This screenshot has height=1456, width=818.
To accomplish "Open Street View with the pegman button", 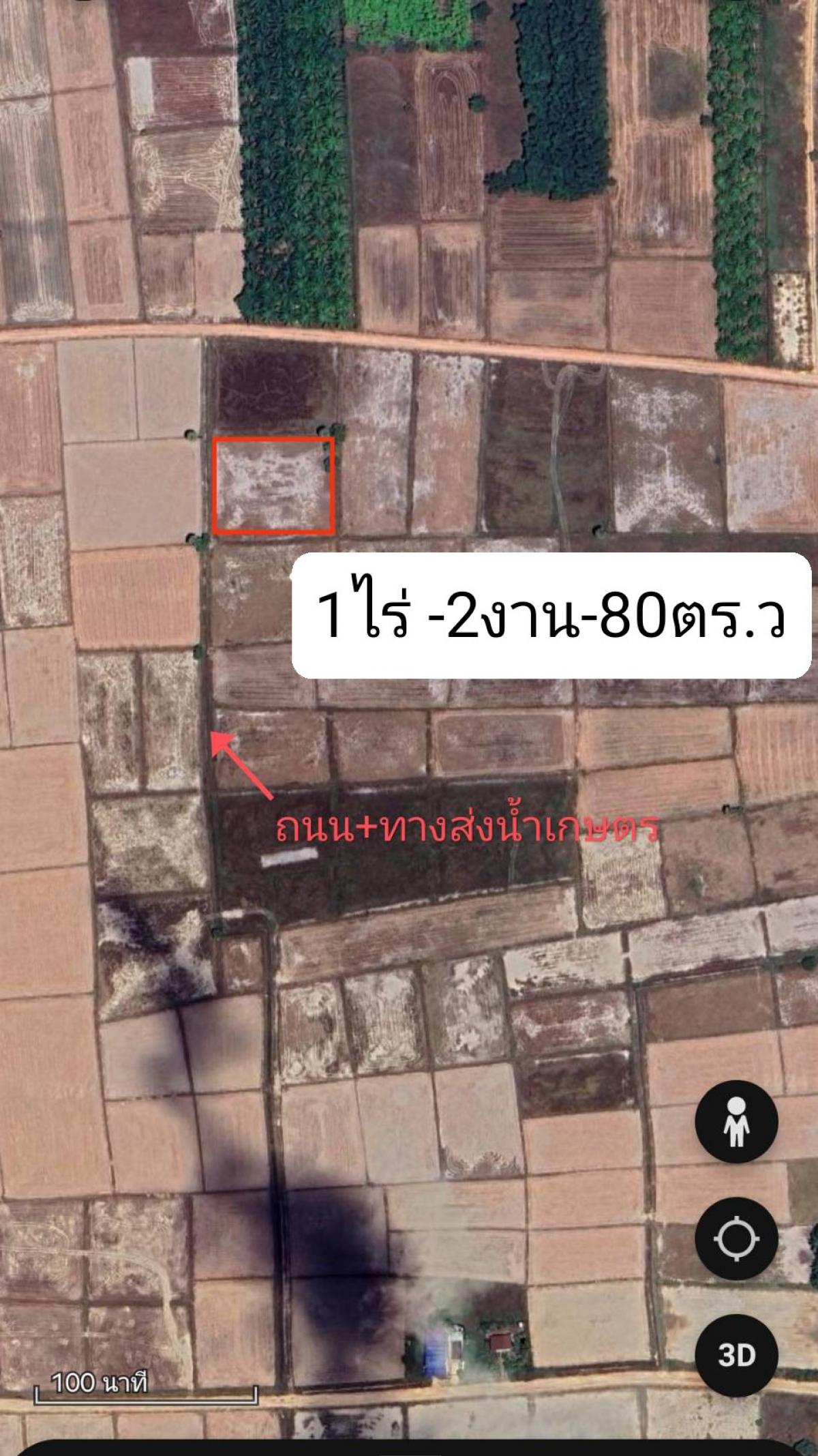I will pos(736,1122).
